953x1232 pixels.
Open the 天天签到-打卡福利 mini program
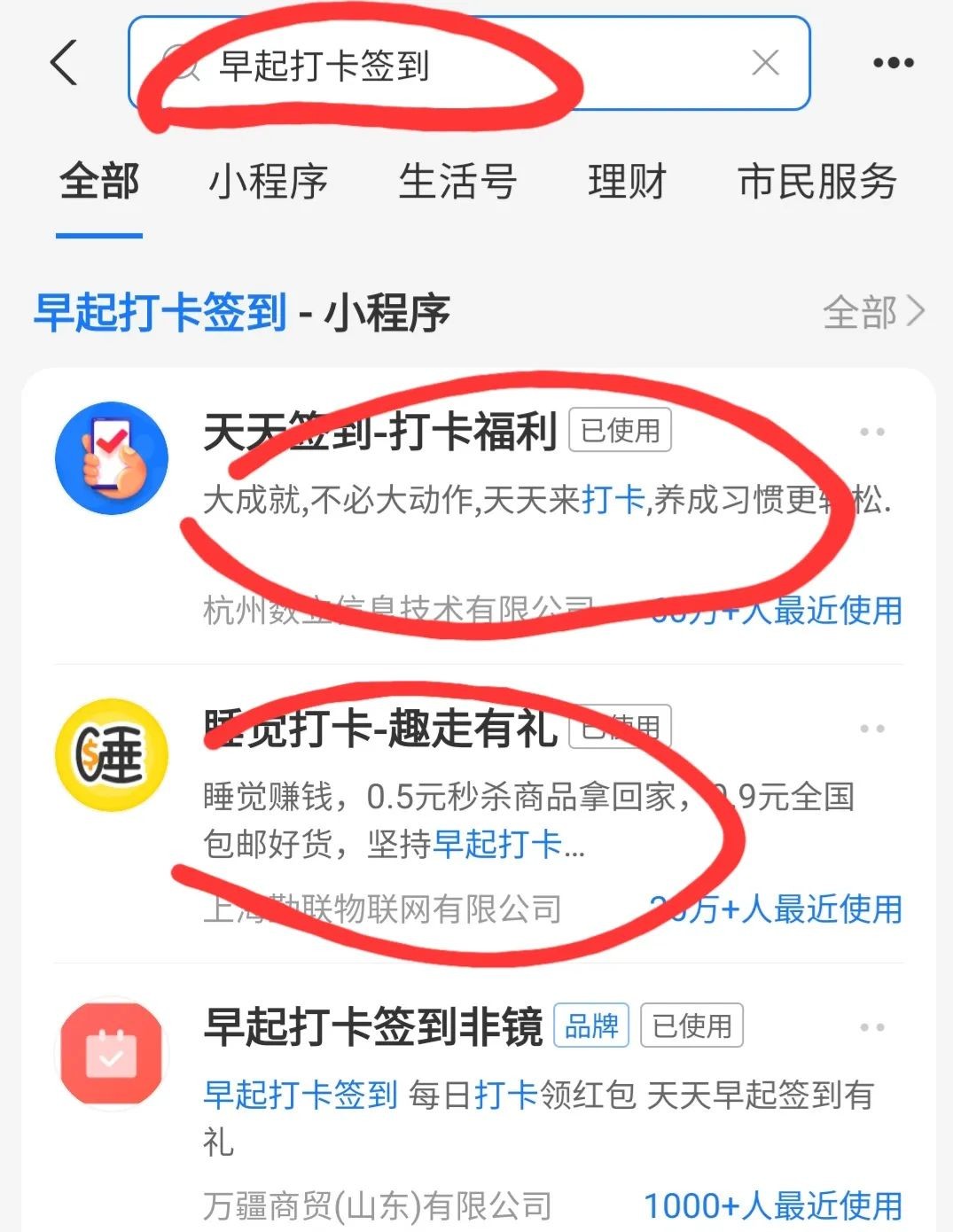tap(381, 432)
